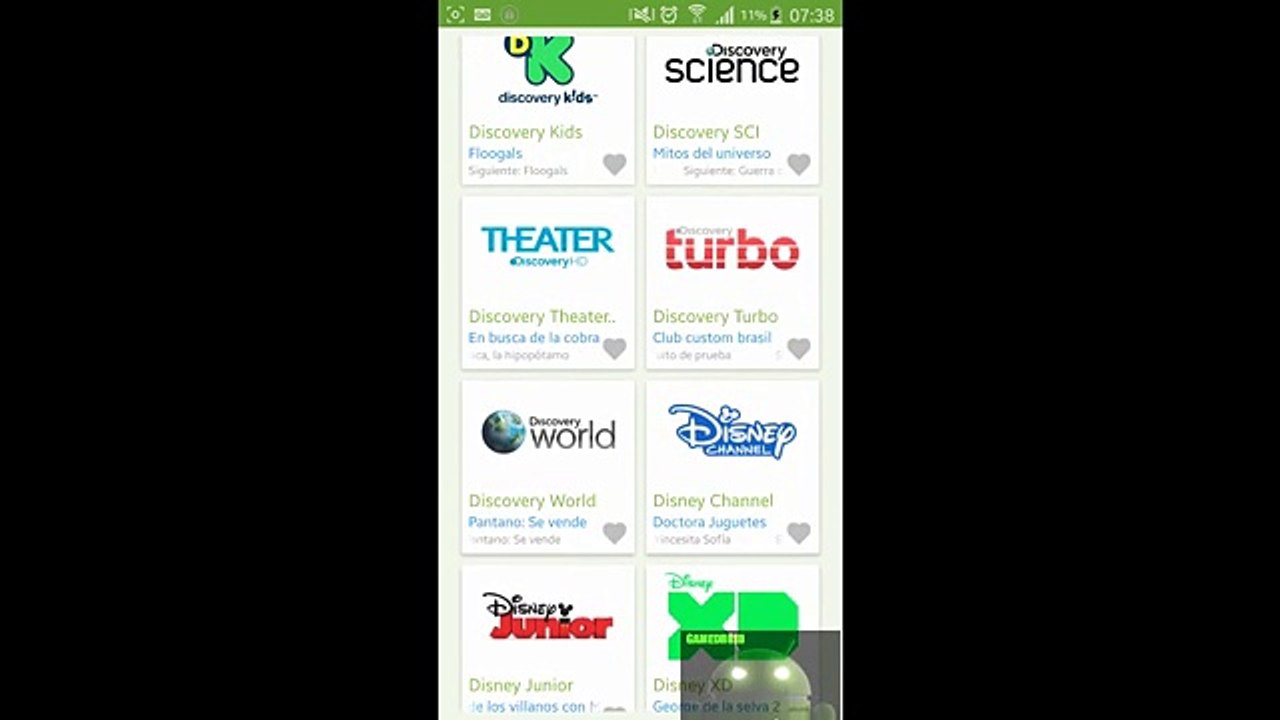Open the Disney Channel card
The image size is (1280, 720).
(x=732, y=467)
